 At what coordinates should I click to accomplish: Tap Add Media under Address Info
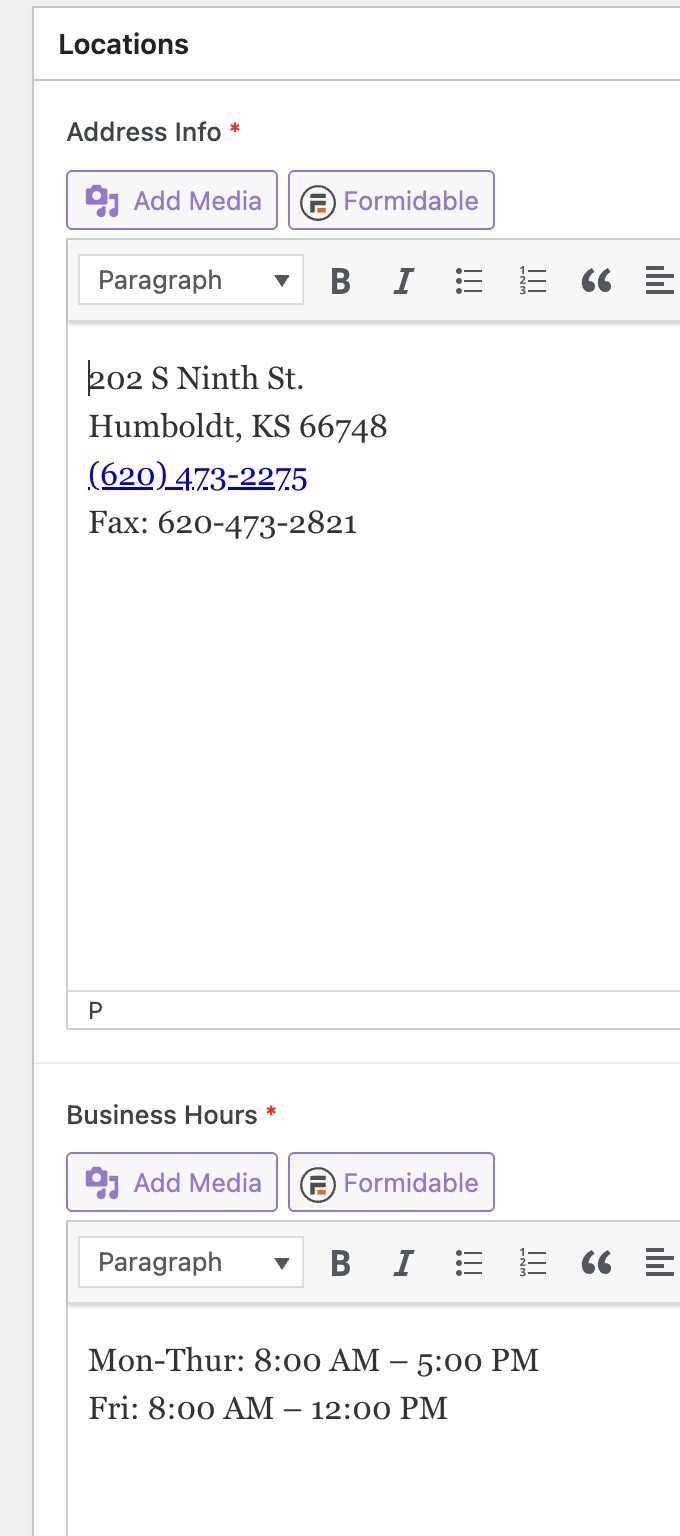click(172, 201)
